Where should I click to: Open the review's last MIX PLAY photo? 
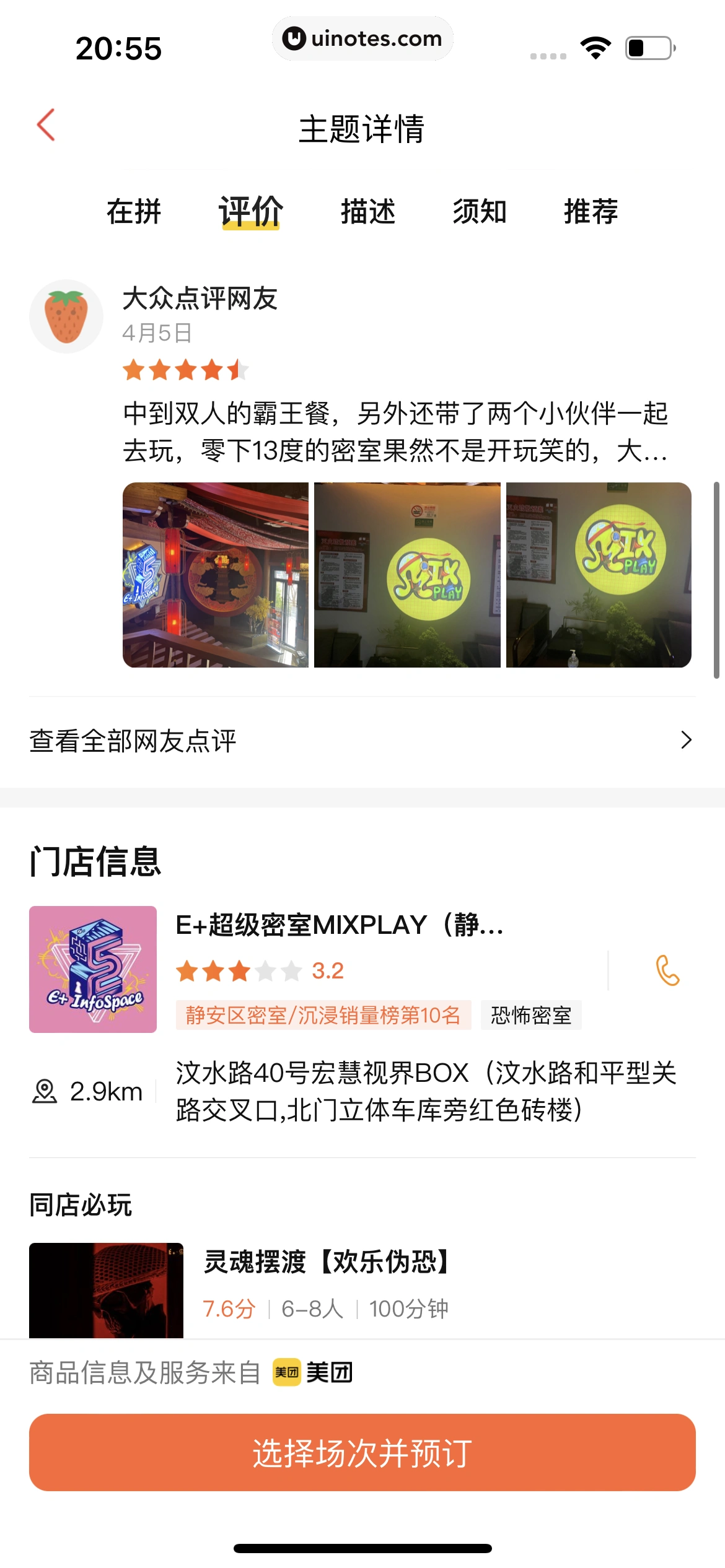599,575
